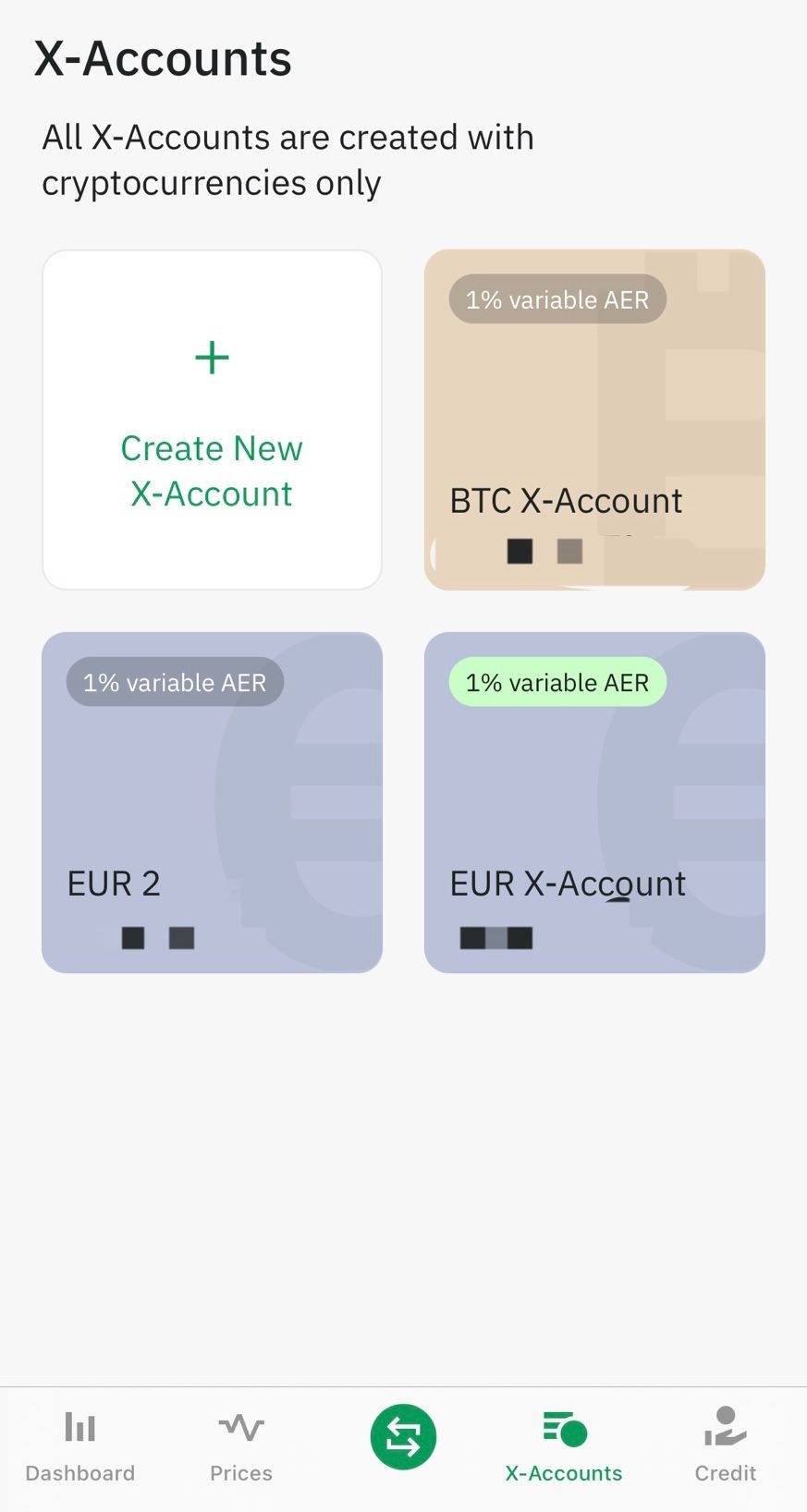
Task: Switch to the Dashboard tab
Action: (x=80, y=1447)
